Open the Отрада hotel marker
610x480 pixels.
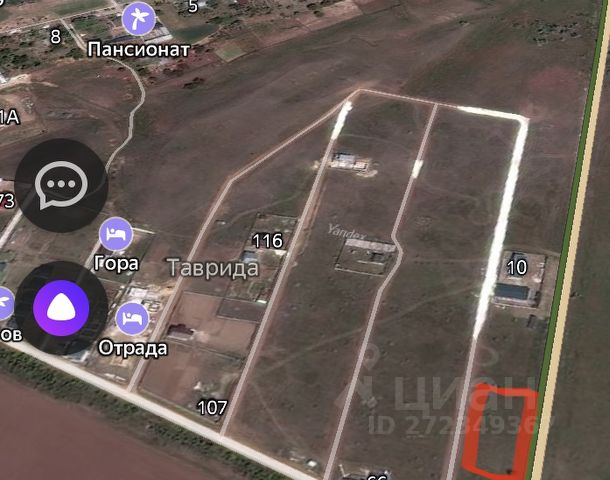click(x=132, y=320)
